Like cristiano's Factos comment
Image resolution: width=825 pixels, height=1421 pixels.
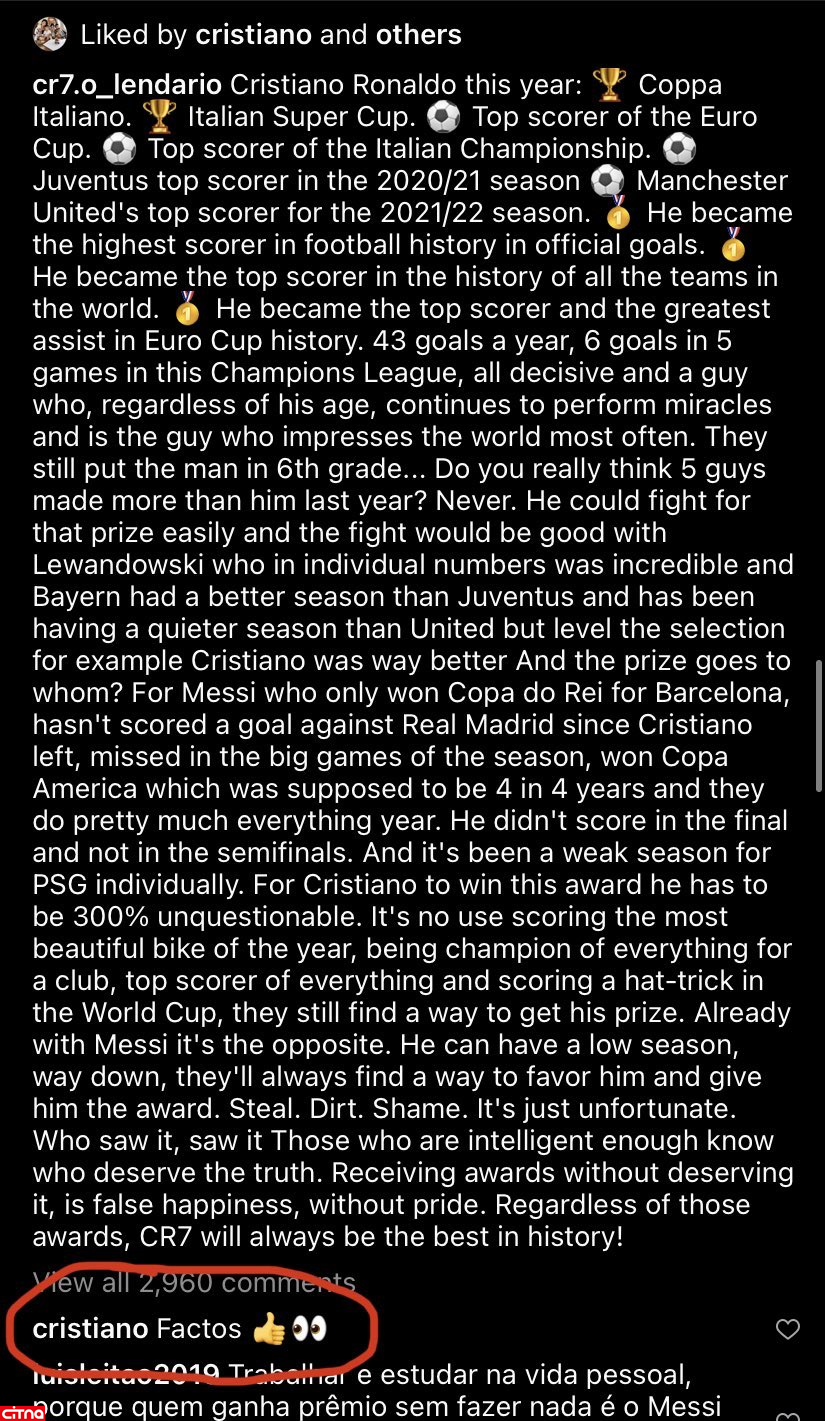point(788,1329)
